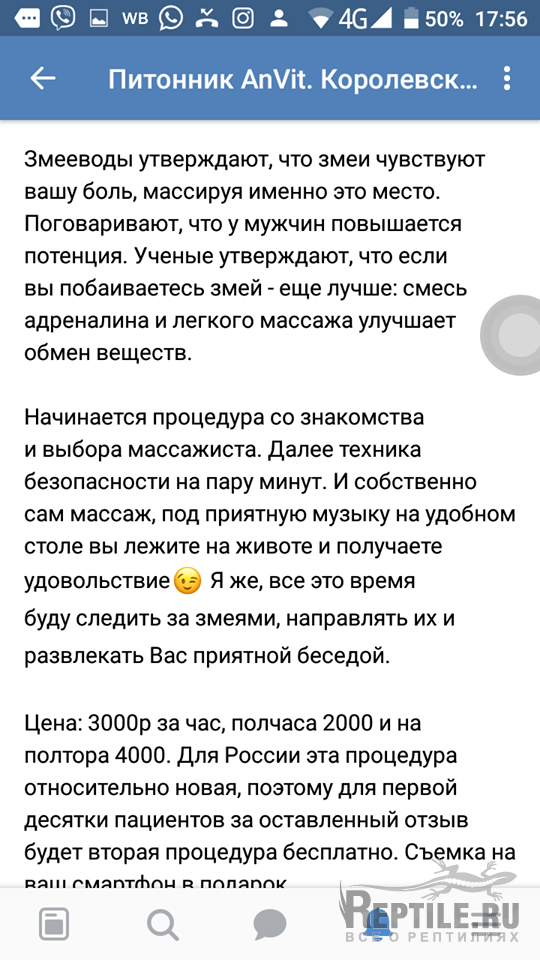Open the notifications bell tab
This screenshot has width=540, height=960.
(378, 923)
